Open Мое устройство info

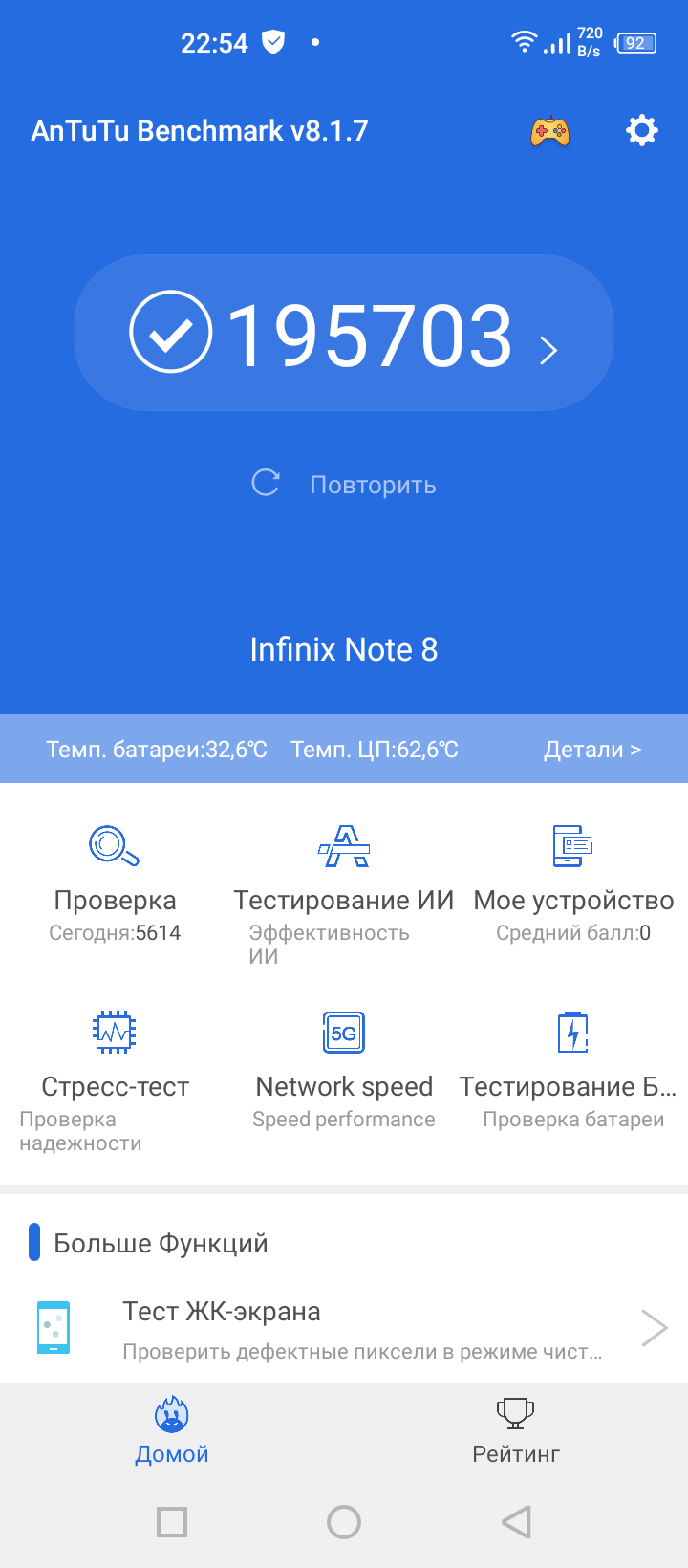[573, 884]
